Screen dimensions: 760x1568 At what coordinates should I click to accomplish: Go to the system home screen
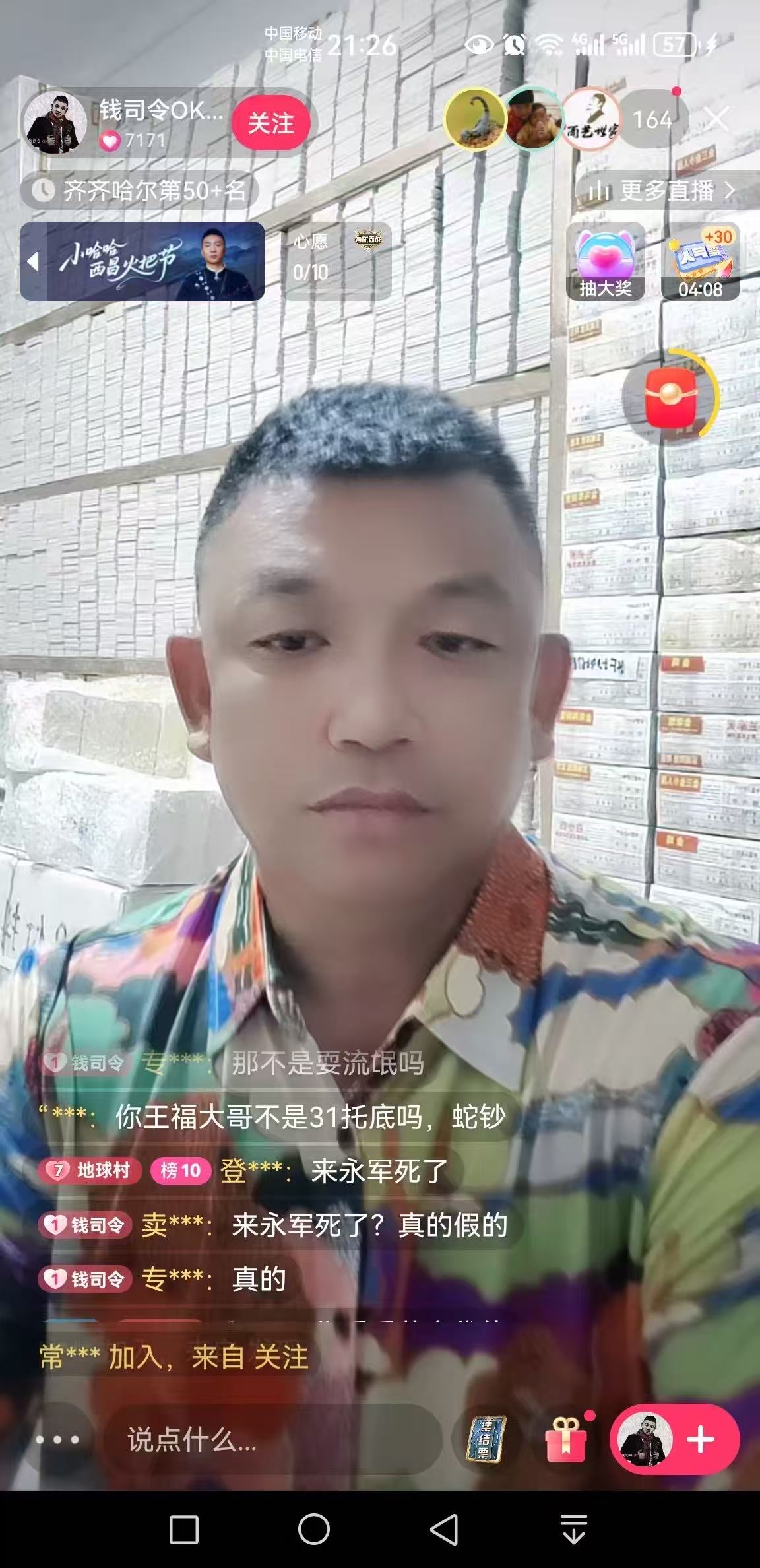point(314,1529)
